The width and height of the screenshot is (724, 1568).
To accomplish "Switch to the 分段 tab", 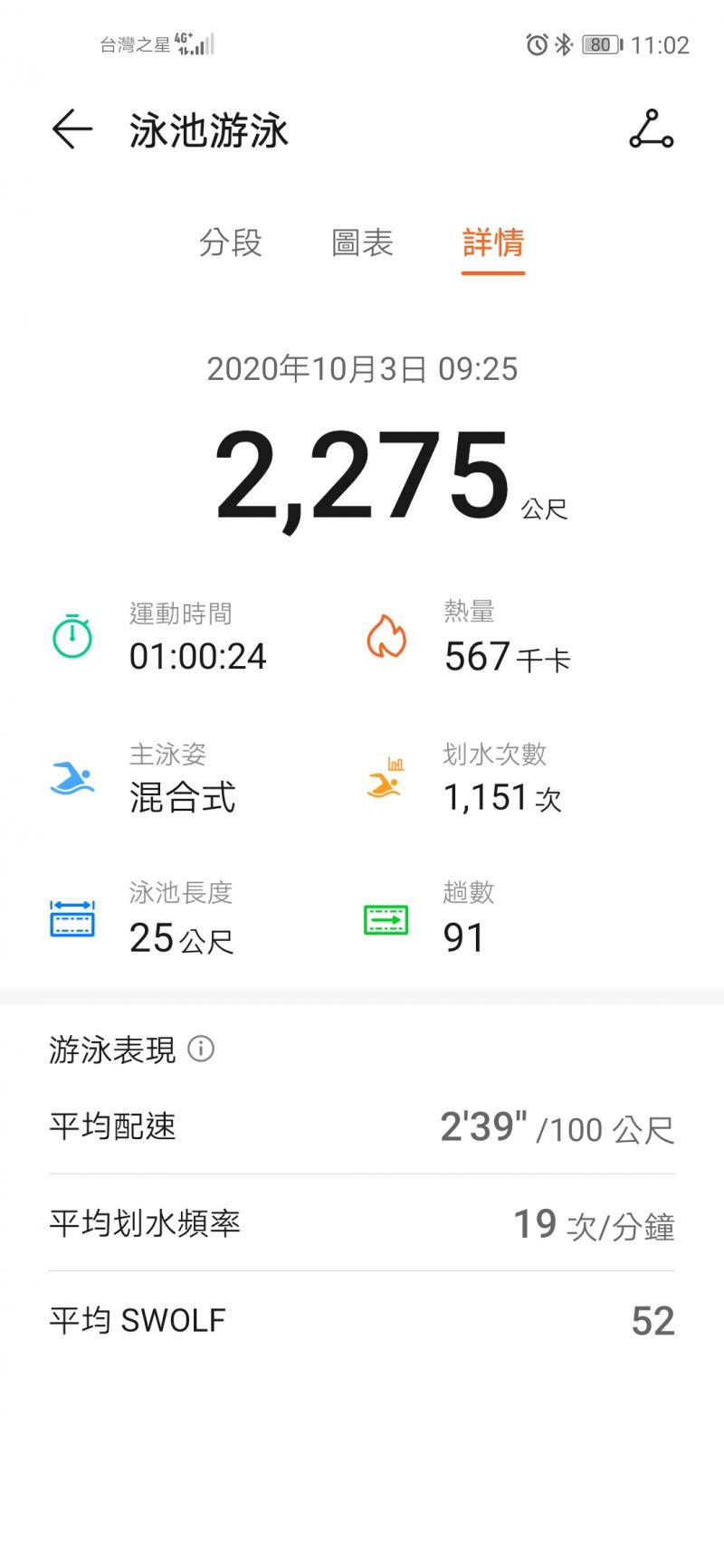I will click(x=230, y=242).
